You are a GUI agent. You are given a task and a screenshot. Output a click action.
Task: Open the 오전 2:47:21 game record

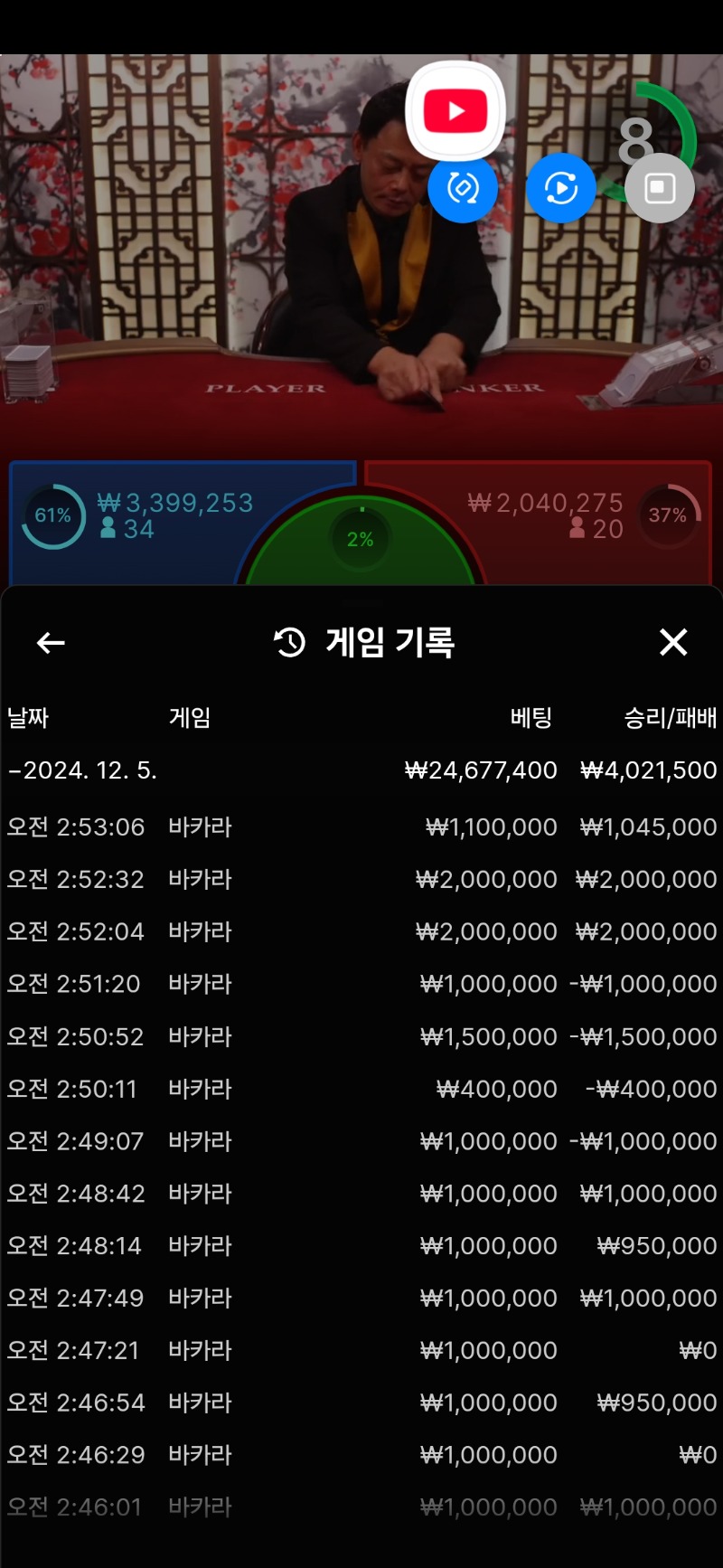click(361, 1350)
